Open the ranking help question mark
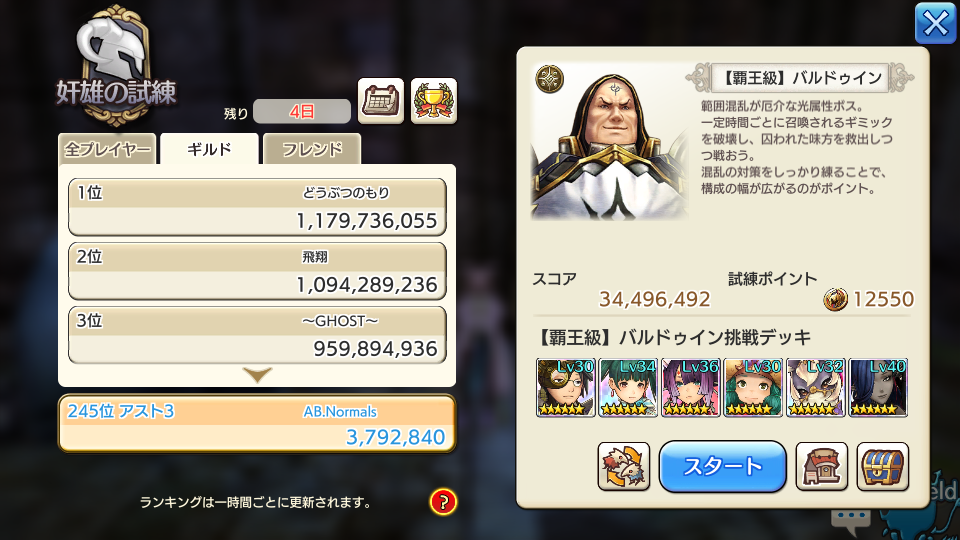The width and height of the screenshot is (960, 540). coord(443,502)
